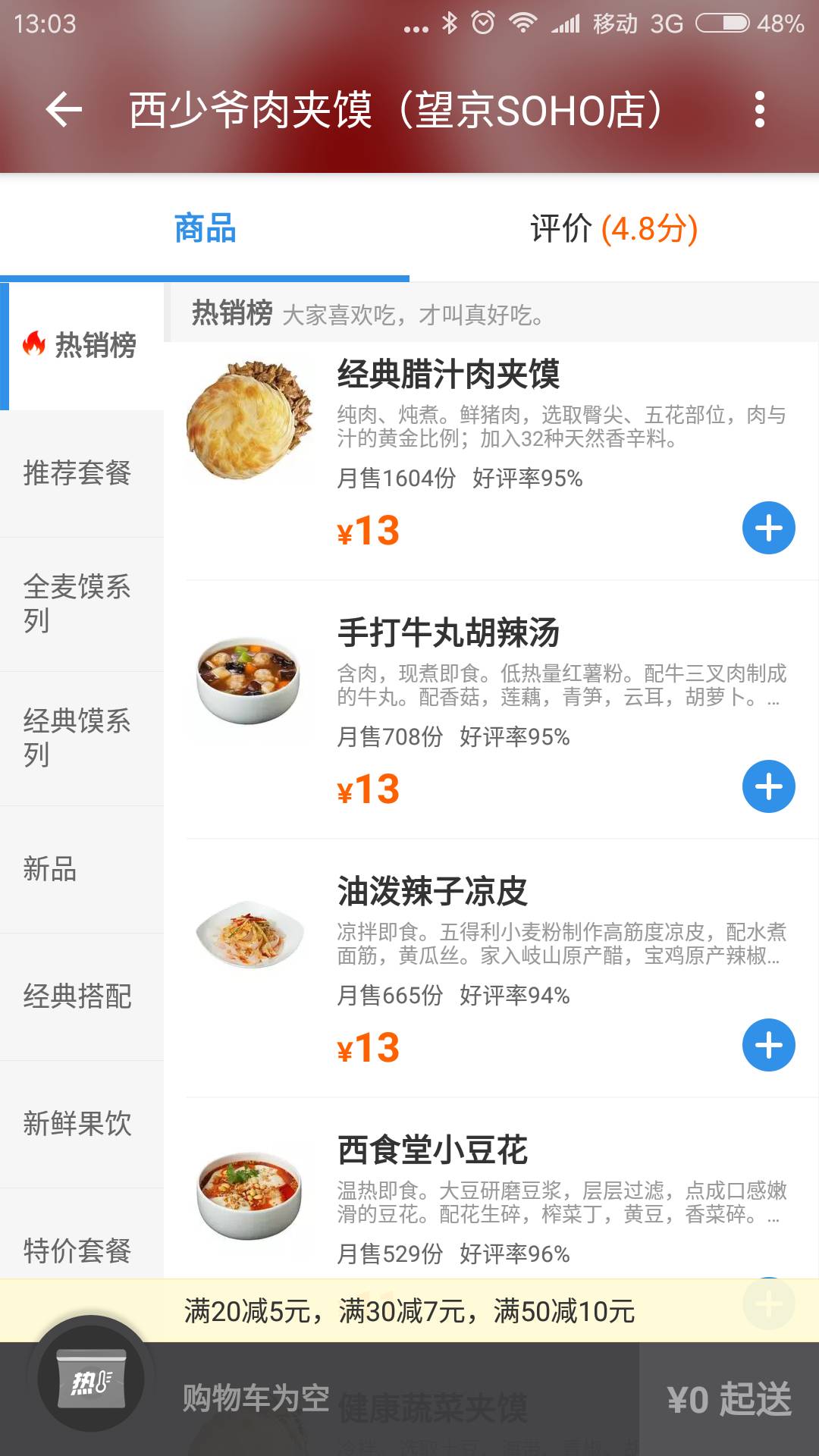
Task: Add 油泼辣子凉皮 to the cart
Action: (x=768, y=1045)
